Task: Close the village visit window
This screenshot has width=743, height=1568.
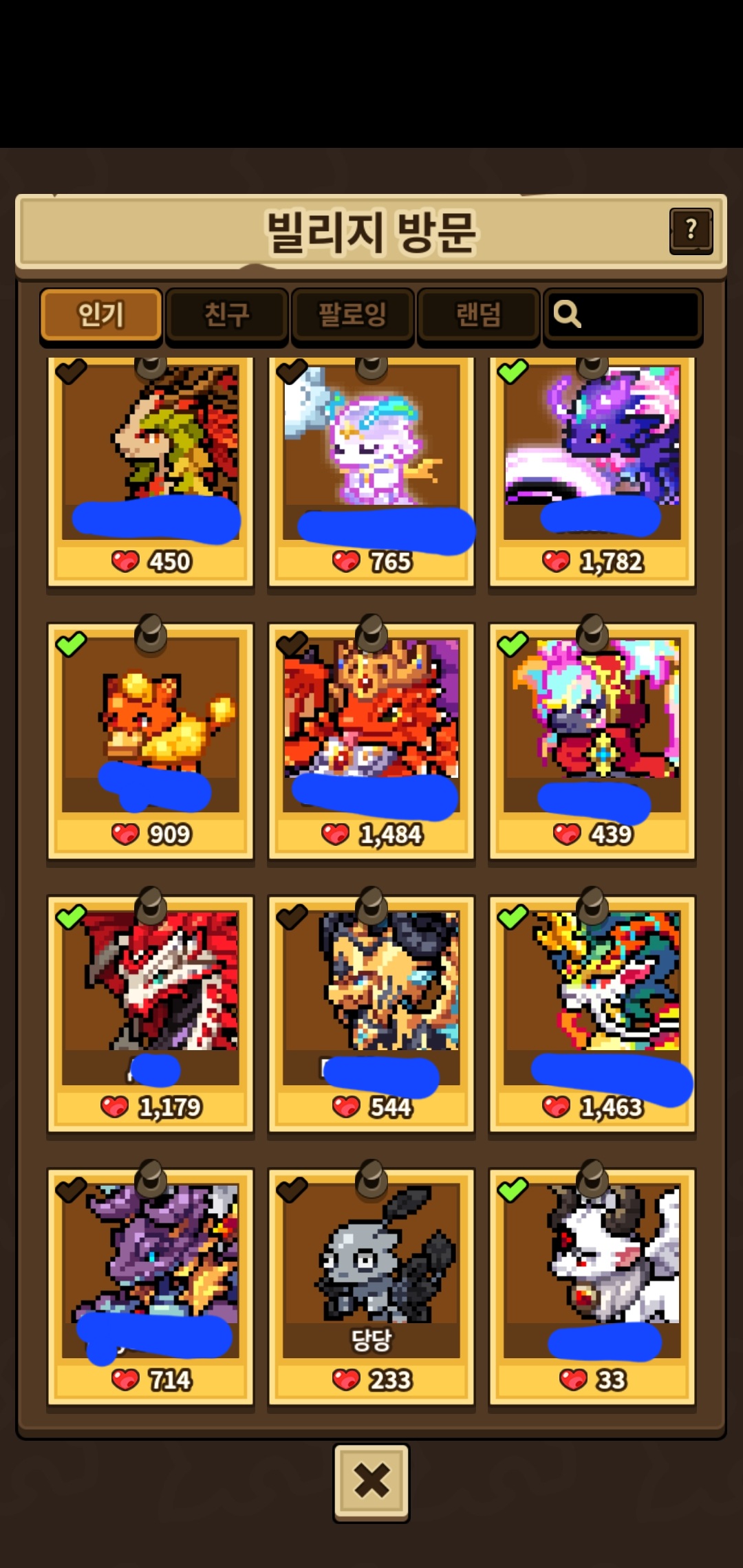Action: coord(371,1481)
